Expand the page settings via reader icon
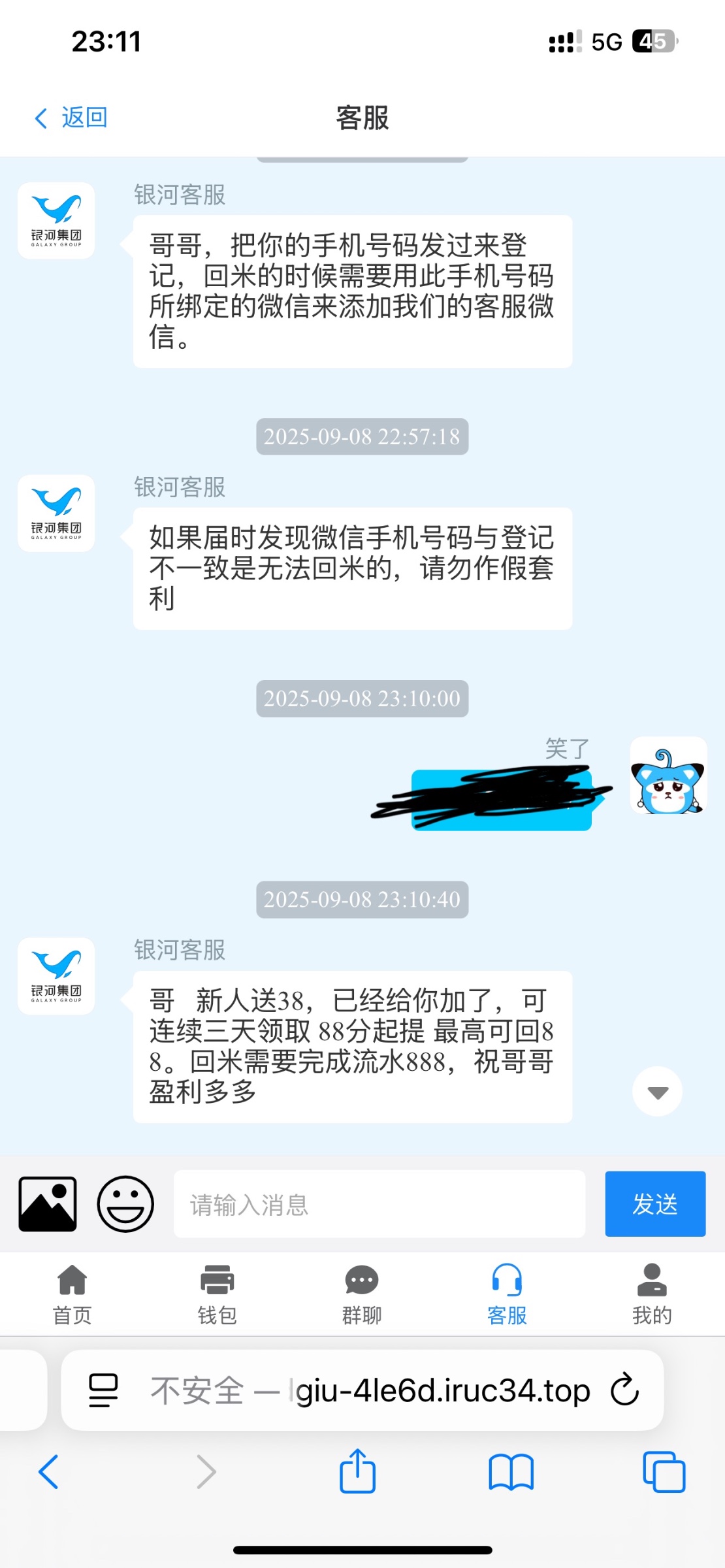Image resolution: width=725 pixels, height=1568 pixels. pos(103,1390)
